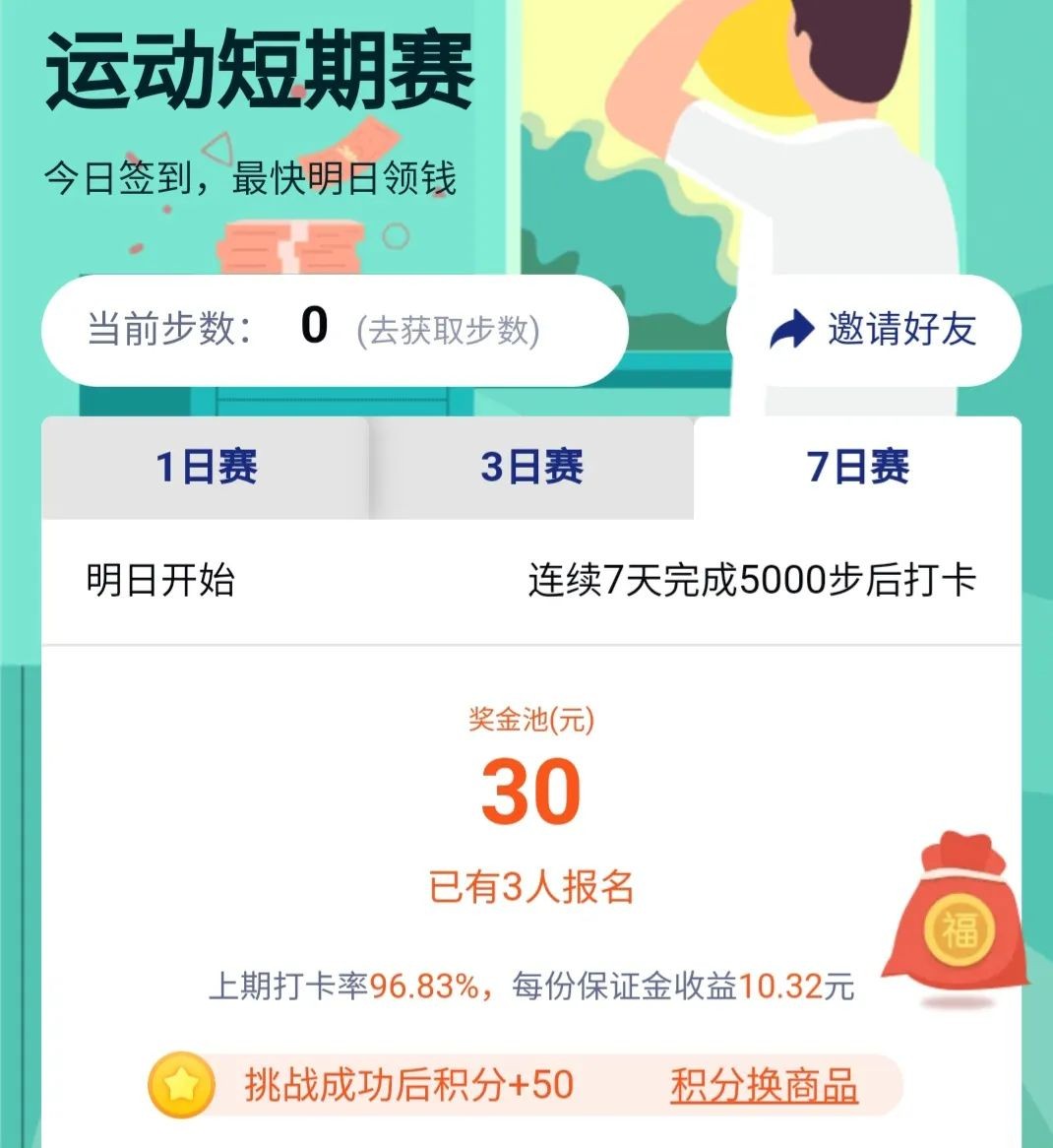Tap the 连续7天完成5000步后打卡 rule text
This screenshot has width=1053, height=1148.
click(750, 580)
